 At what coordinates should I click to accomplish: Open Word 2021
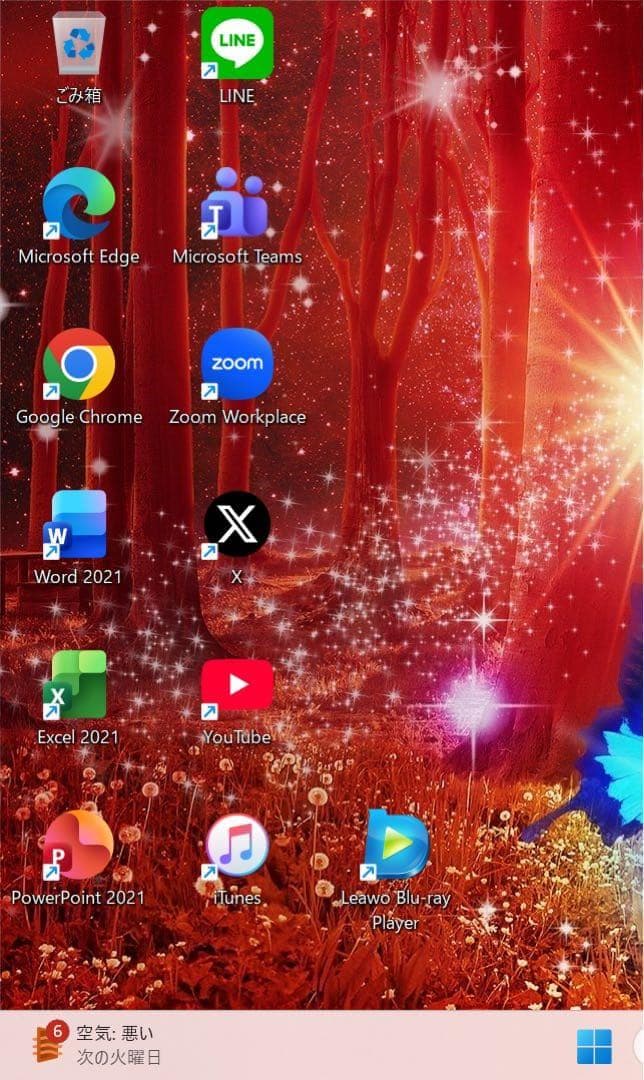point(77,525)
